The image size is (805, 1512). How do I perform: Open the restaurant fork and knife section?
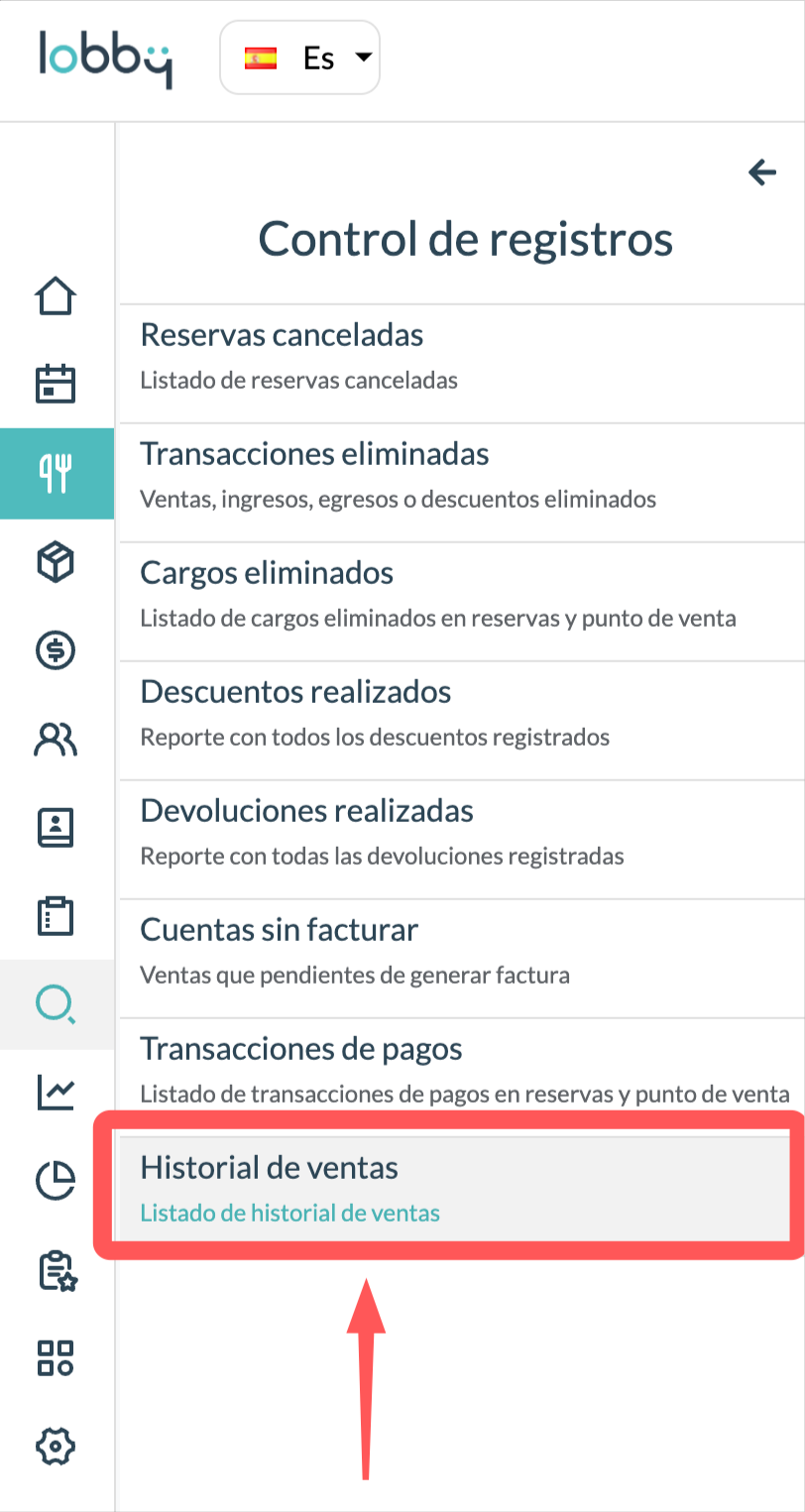pyautogui.click(x=56, y=473)
